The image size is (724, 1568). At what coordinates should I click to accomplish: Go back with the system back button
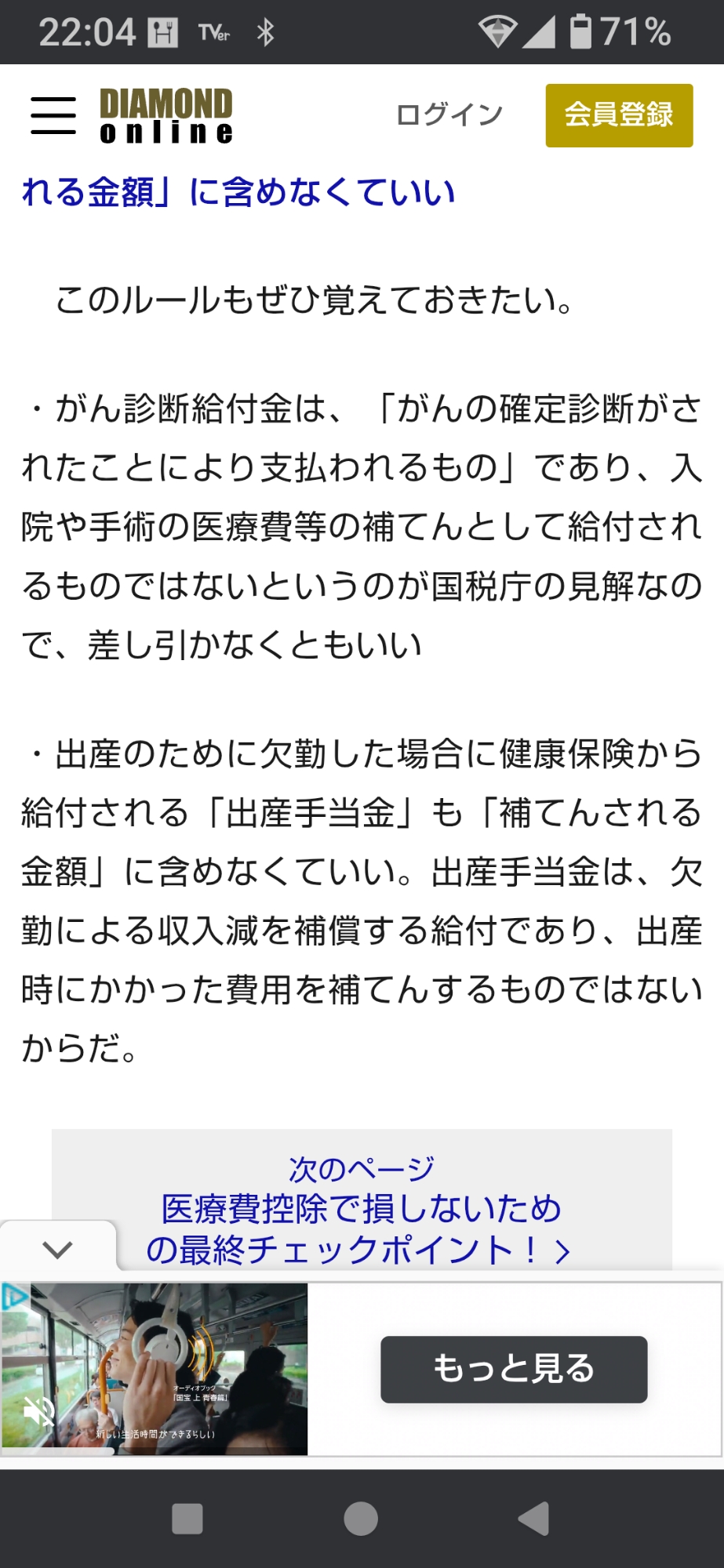tap(534, 1519)
